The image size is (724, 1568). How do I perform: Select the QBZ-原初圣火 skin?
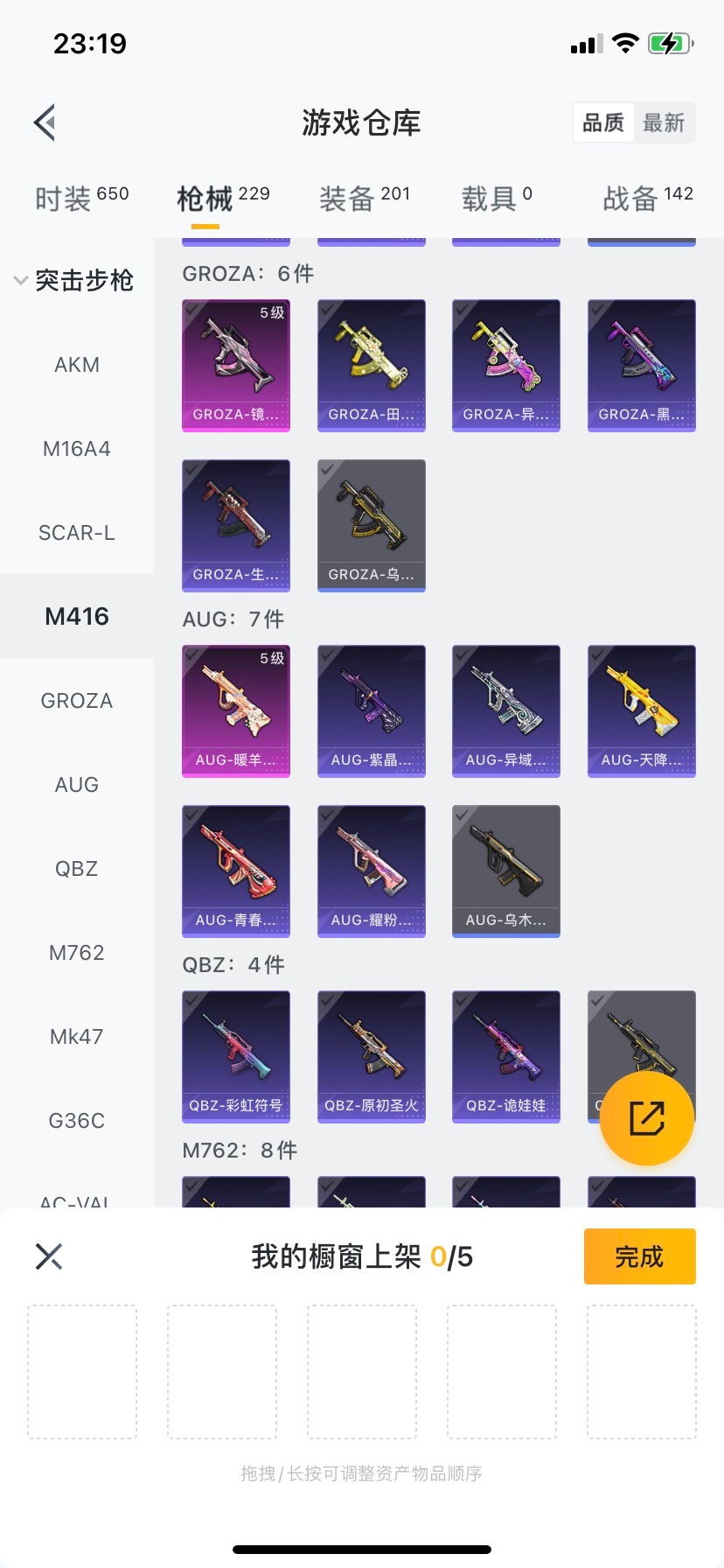tap(372, 1056)
